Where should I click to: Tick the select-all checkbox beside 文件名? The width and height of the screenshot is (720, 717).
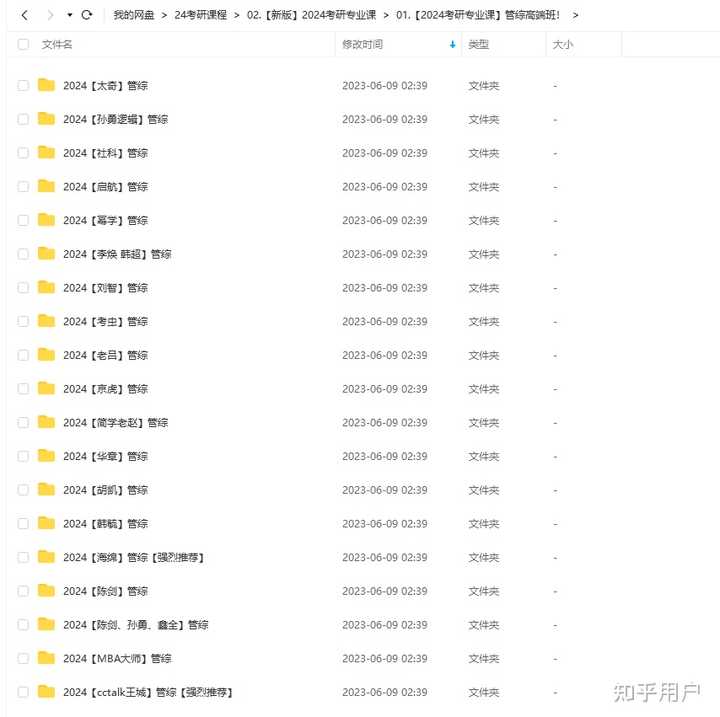tap(23, 44)
